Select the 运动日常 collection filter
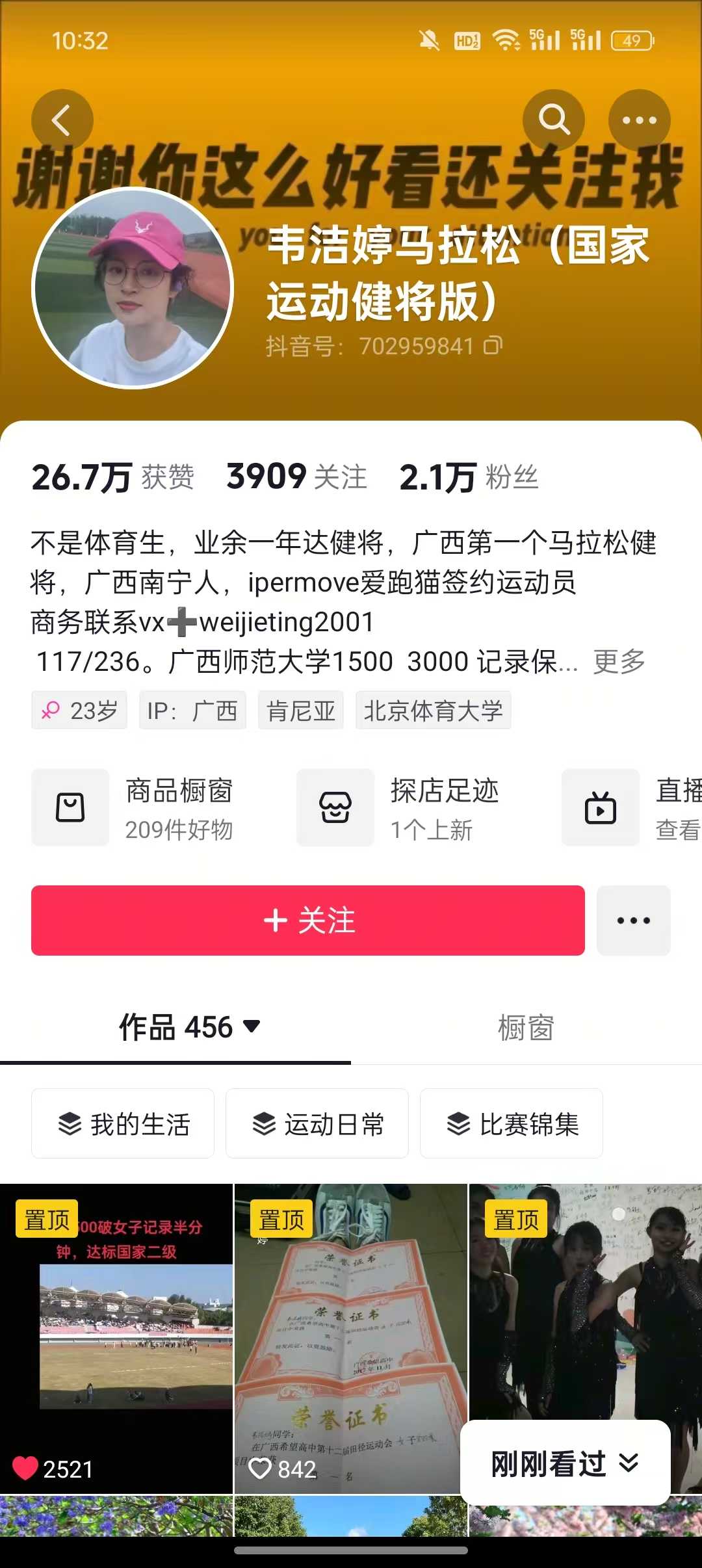702x1568 pixels. pos(317,1124)
